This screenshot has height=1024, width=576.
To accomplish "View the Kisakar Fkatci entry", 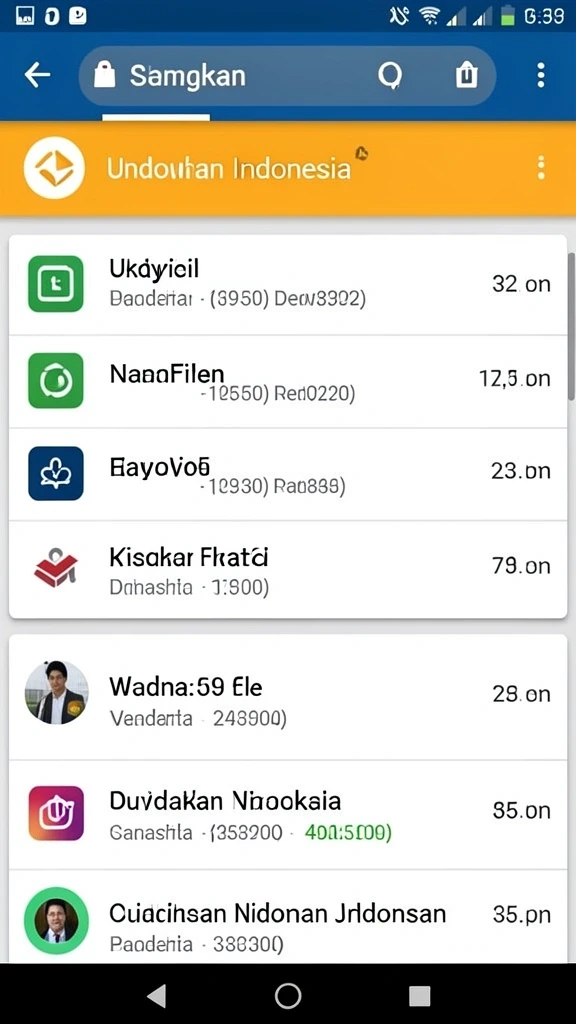I will 288,569.
